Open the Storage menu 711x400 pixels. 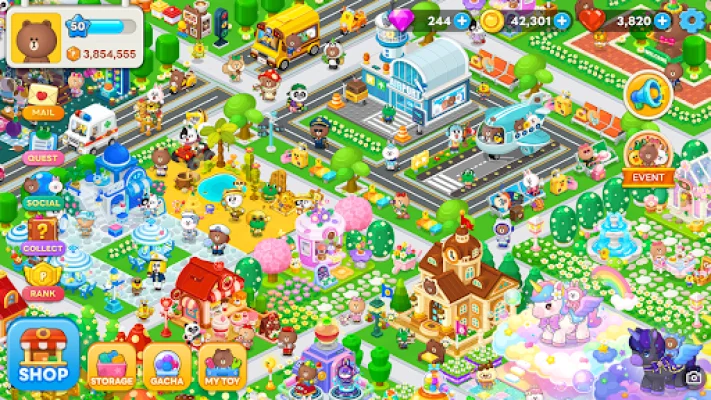click(112, 366)
